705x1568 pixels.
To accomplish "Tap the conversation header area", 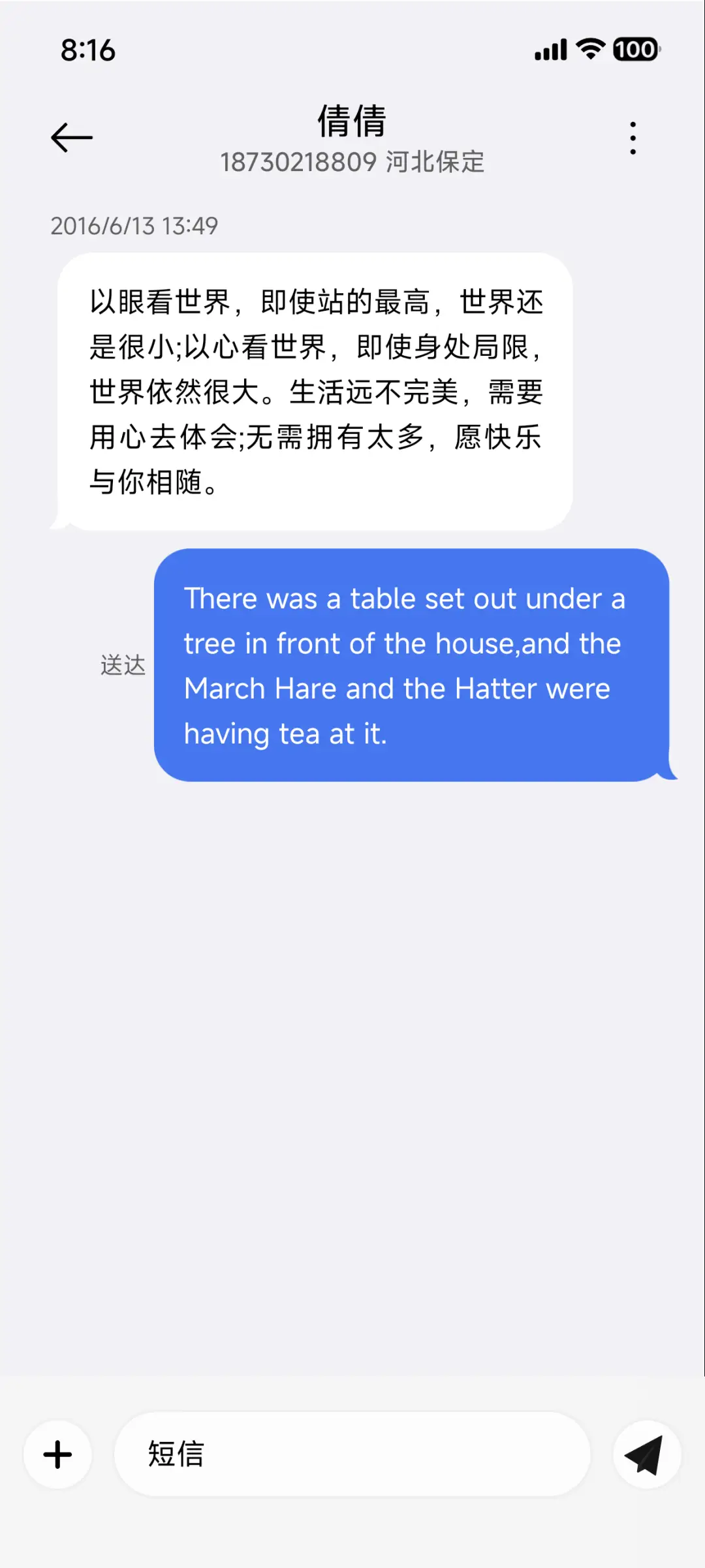I will click(352, 137).
